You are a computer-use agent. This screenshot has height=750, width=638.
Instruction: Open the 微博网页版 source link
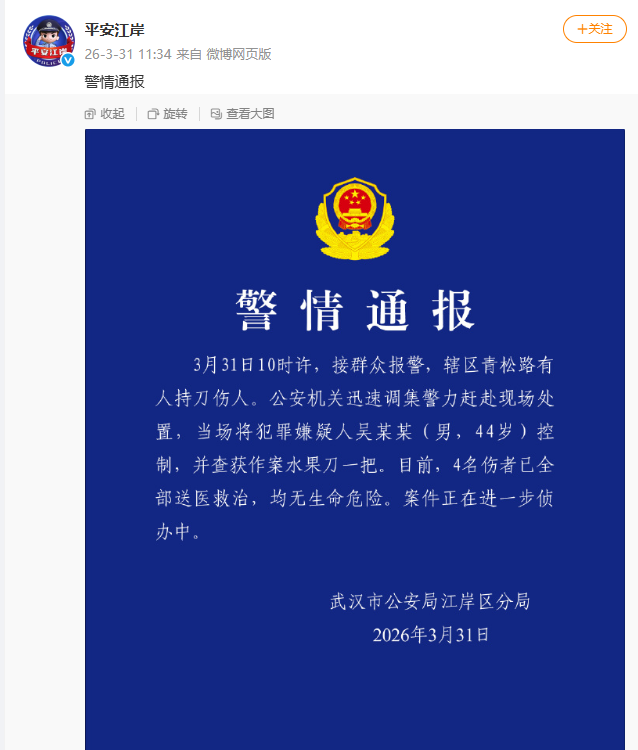tap(238, 54)
